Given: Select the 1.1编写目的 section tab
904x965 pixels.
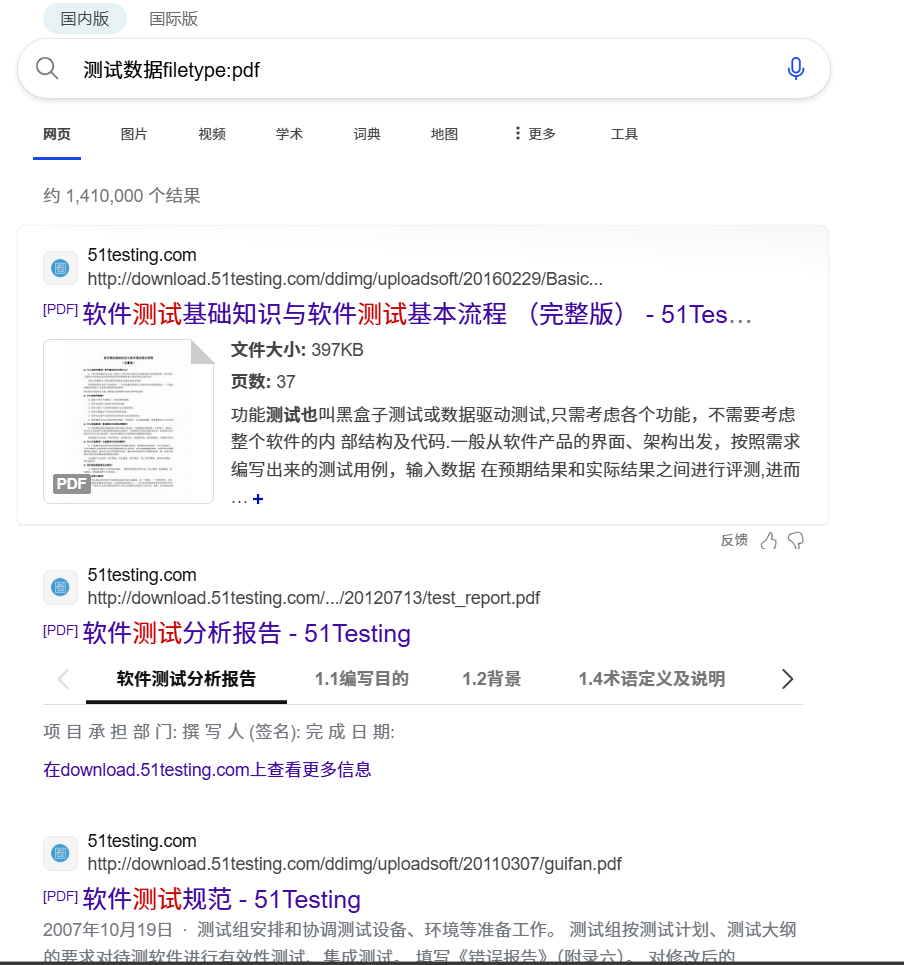Looking at the screenshot, I should coord(361,679).
